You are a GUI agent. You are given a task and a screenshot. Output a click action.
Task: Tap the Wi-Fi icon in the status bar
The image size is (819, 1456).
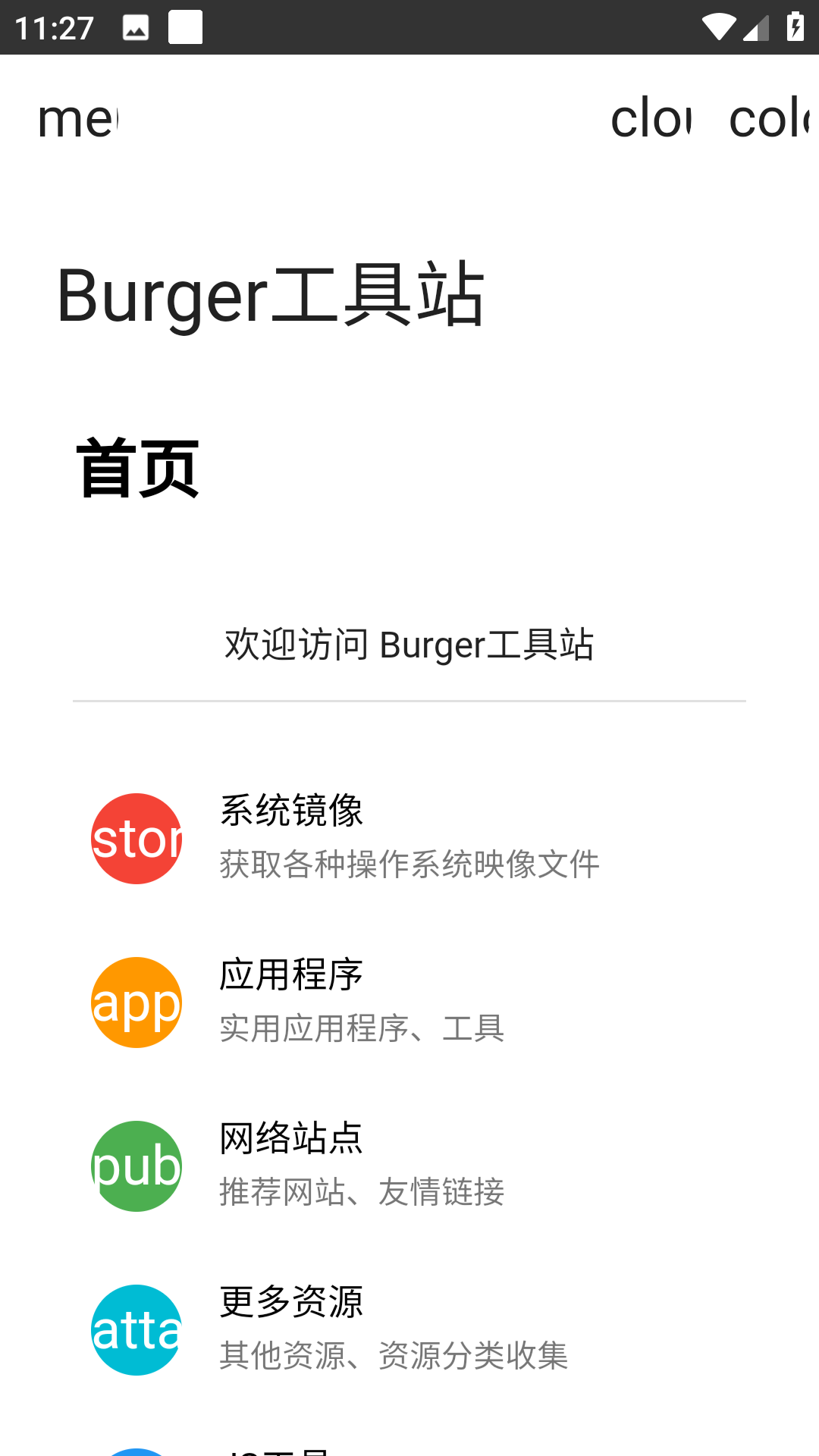click(x=718, y=27)
